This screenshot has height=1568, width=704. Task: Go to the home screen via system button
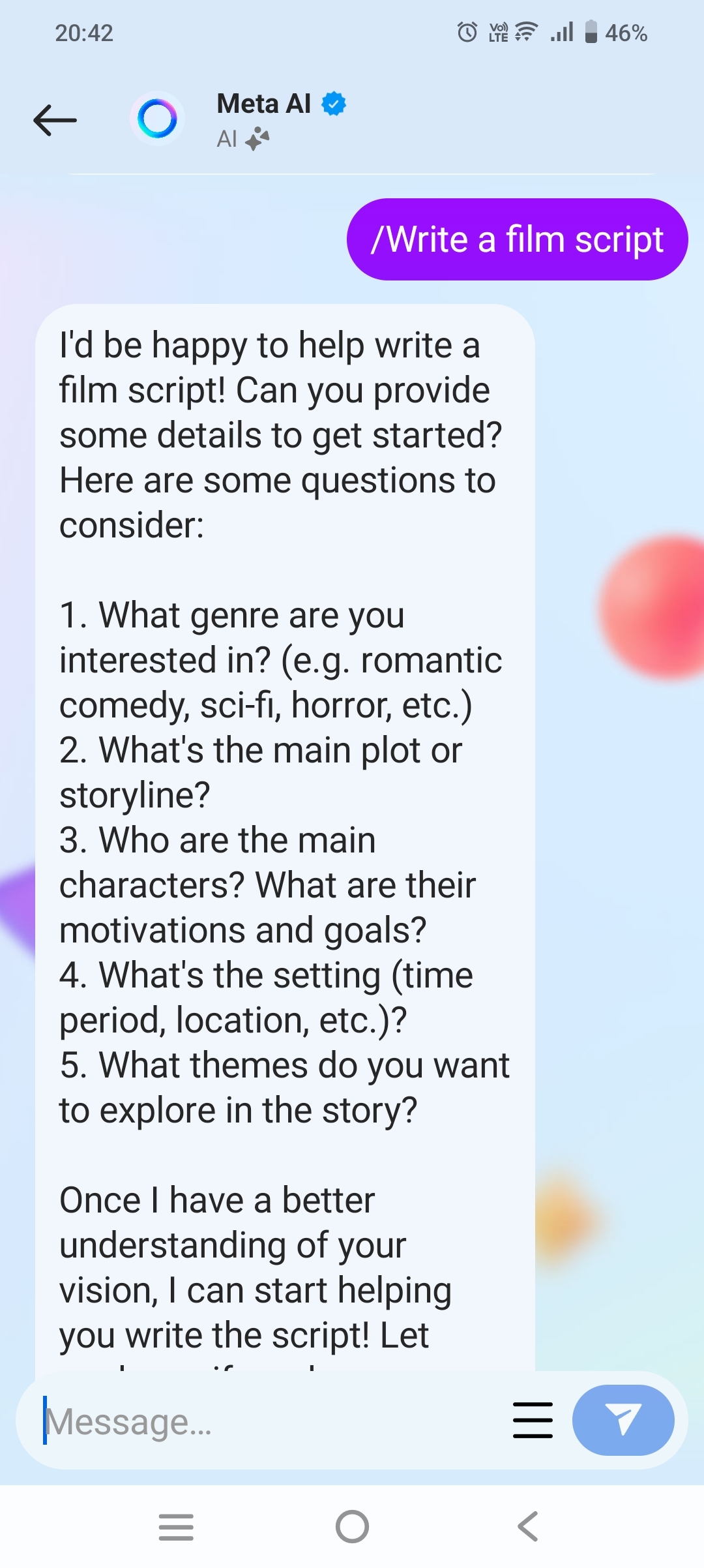click(352, 1527)
